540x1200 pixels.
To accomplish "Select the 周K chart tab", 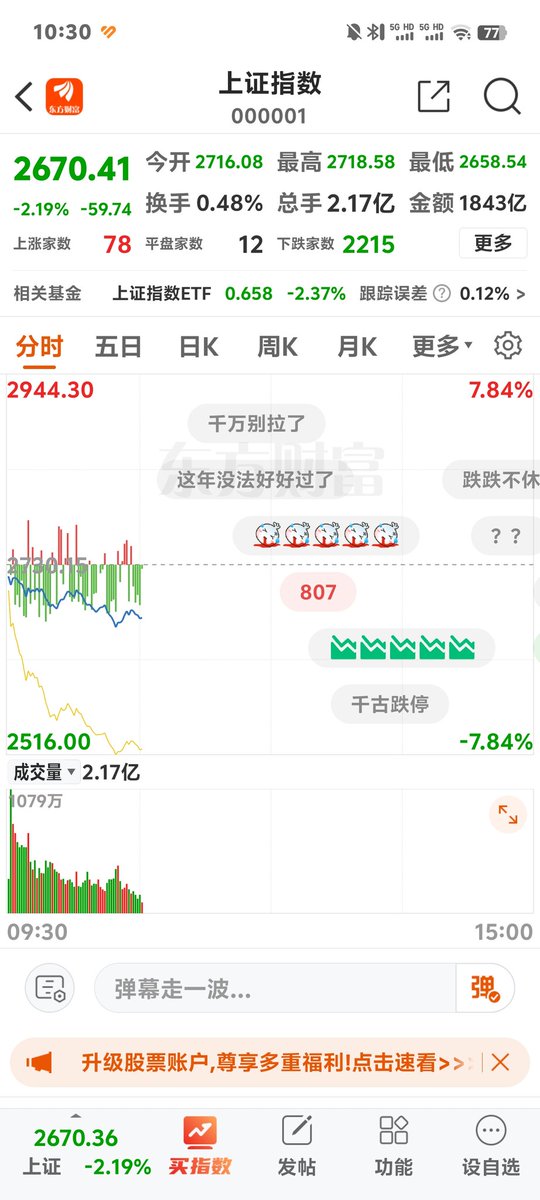I will (277, 347).
